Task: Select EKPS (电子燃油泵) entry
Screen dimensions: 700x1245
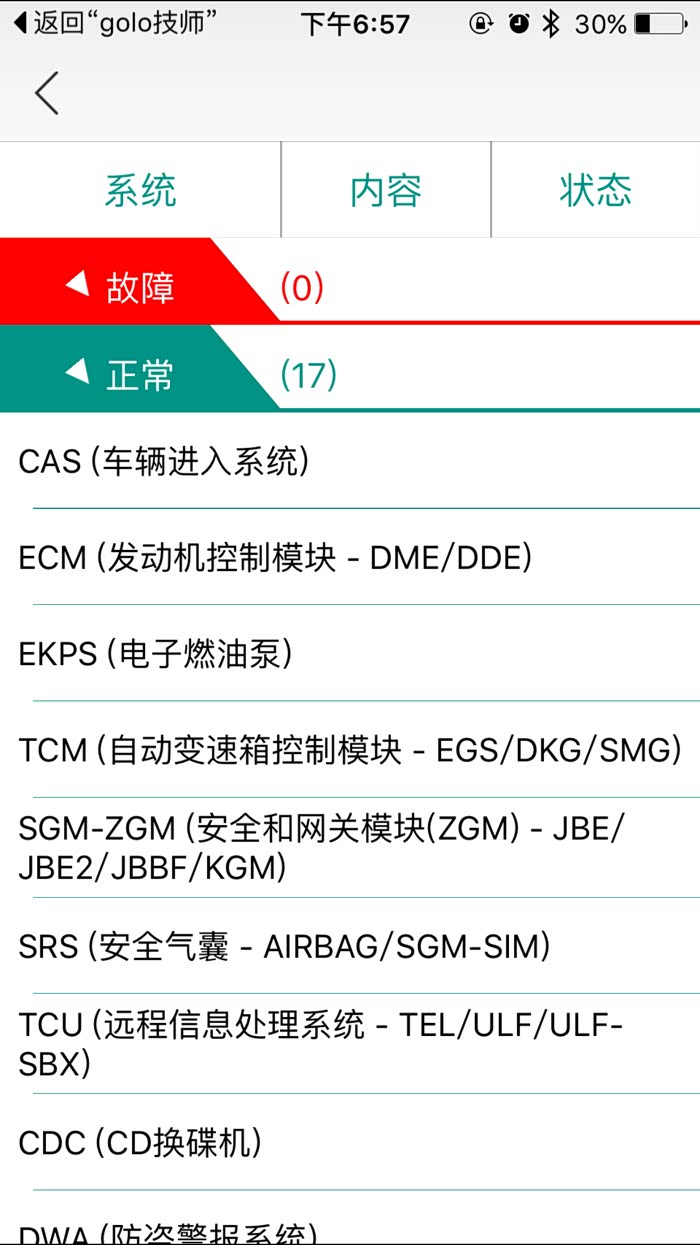Action: [350, 654]
